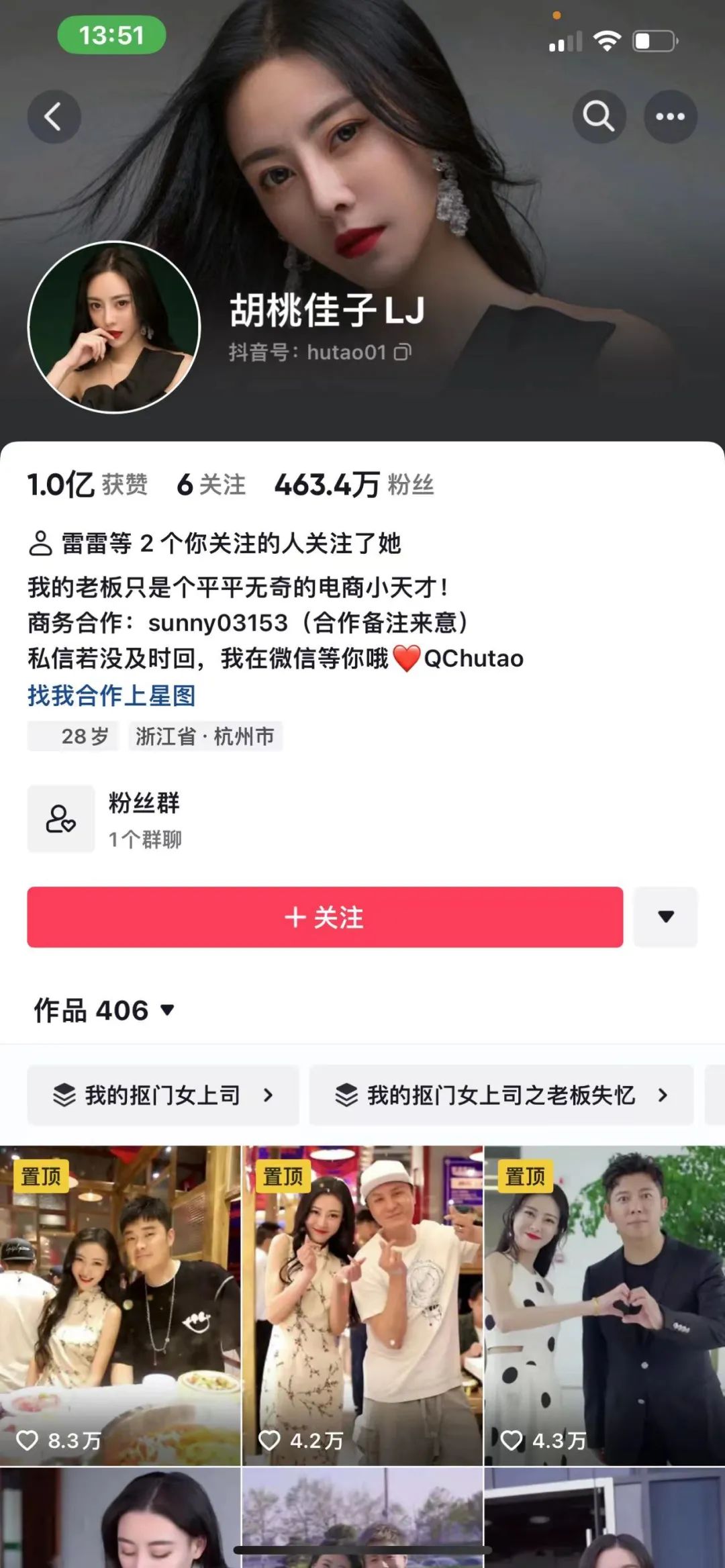Open the 463.4万 粉丝 followers list
The width and height of the screenshot is (725, 1568).
coord(354,485)
